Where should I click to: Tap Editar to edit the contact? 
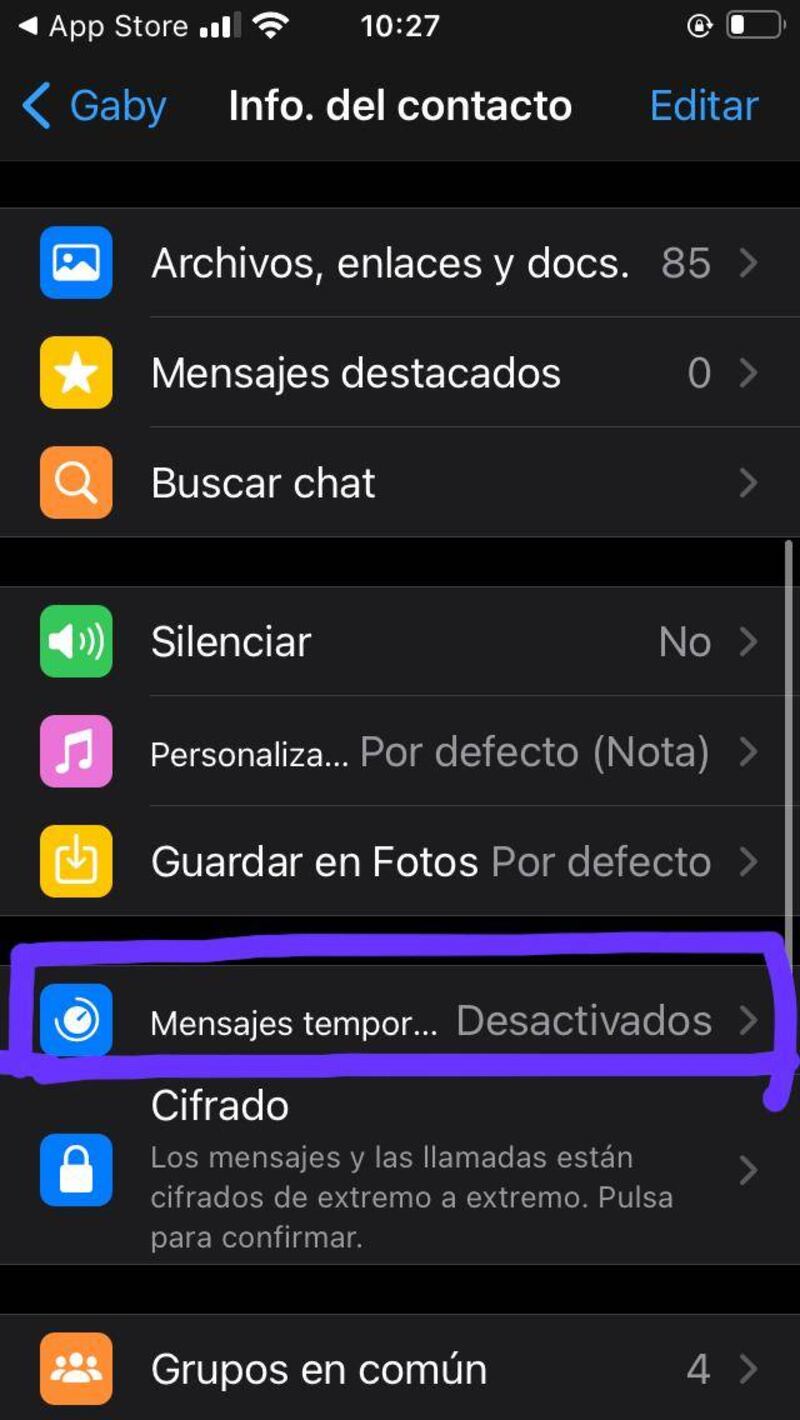pyautogui.click(x=704, y=105)
